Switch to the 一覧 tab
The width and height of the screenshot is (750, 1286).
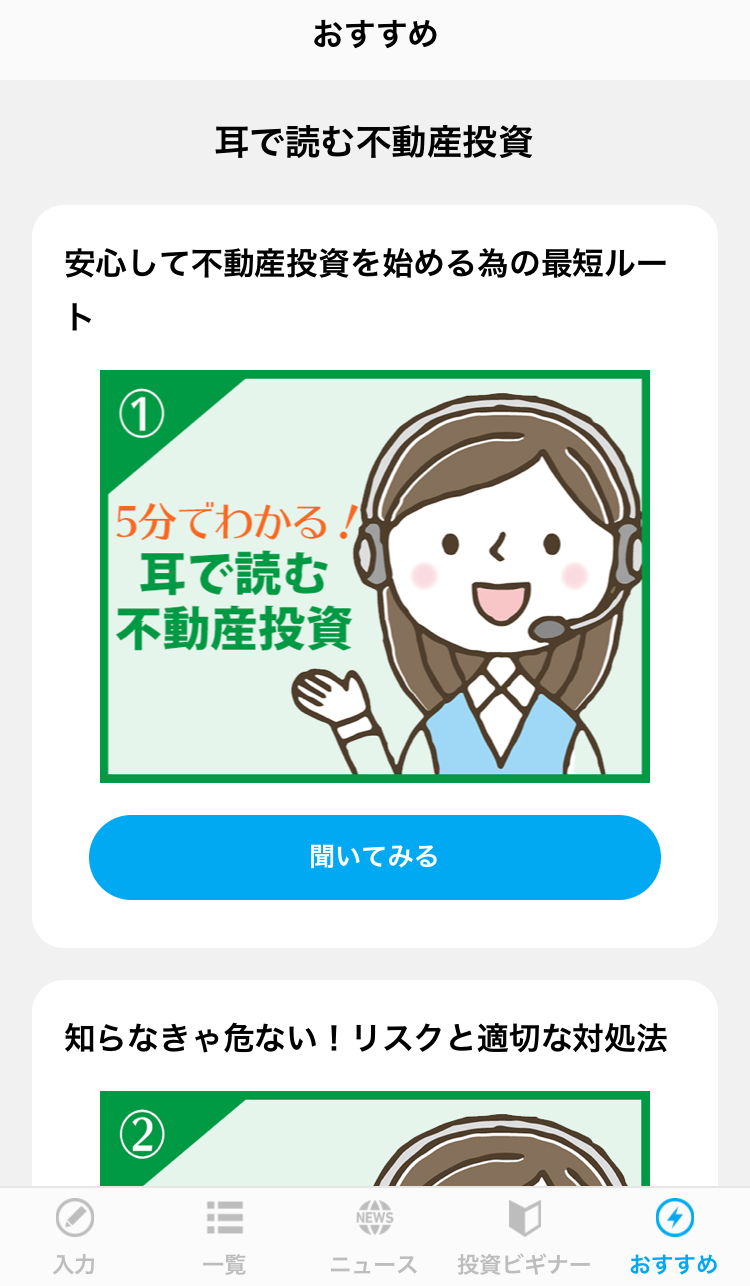click(224, 1236)
